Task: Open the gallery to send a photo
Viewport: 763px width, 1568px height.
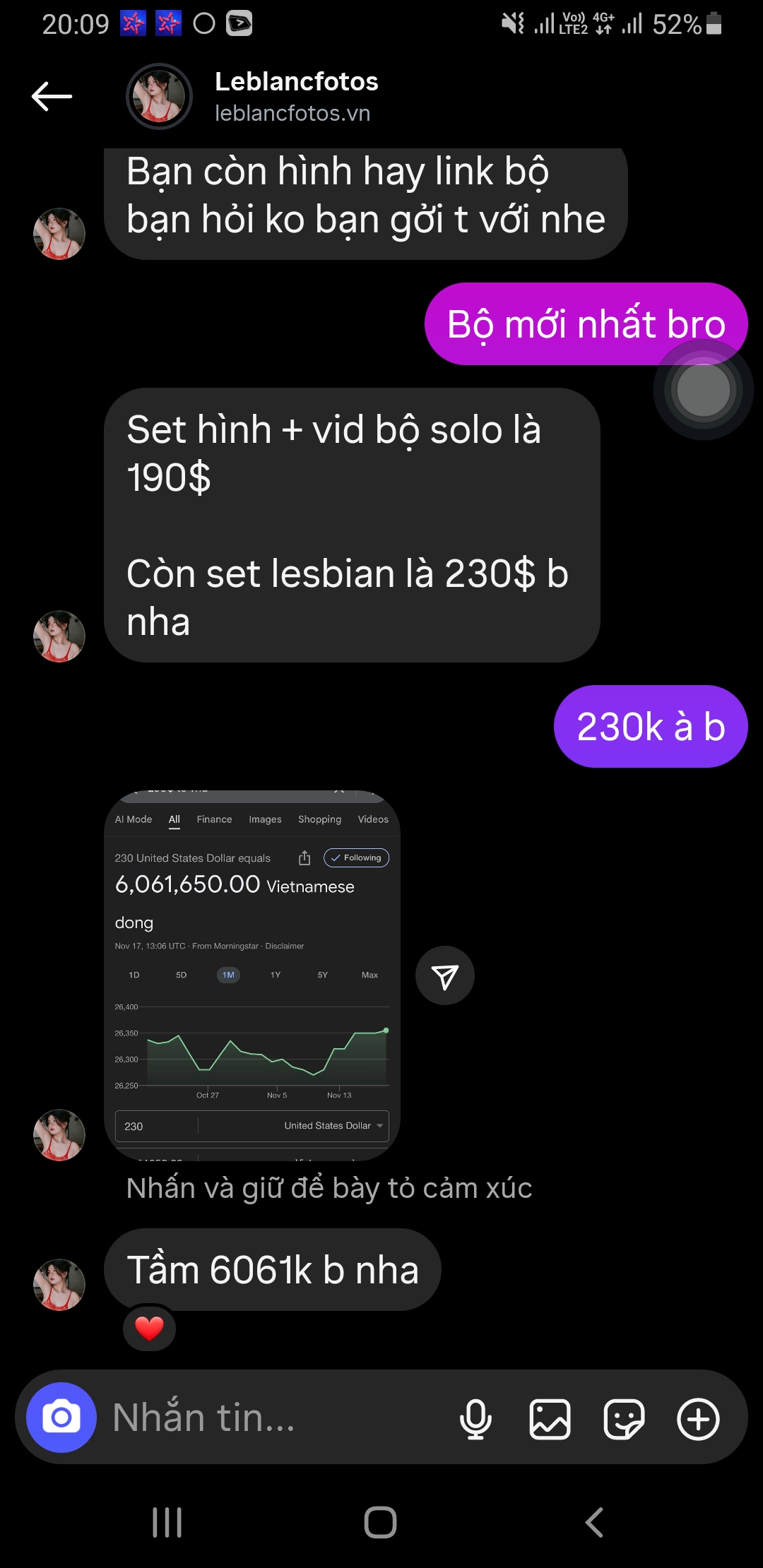Action: tap(550, 1418)
